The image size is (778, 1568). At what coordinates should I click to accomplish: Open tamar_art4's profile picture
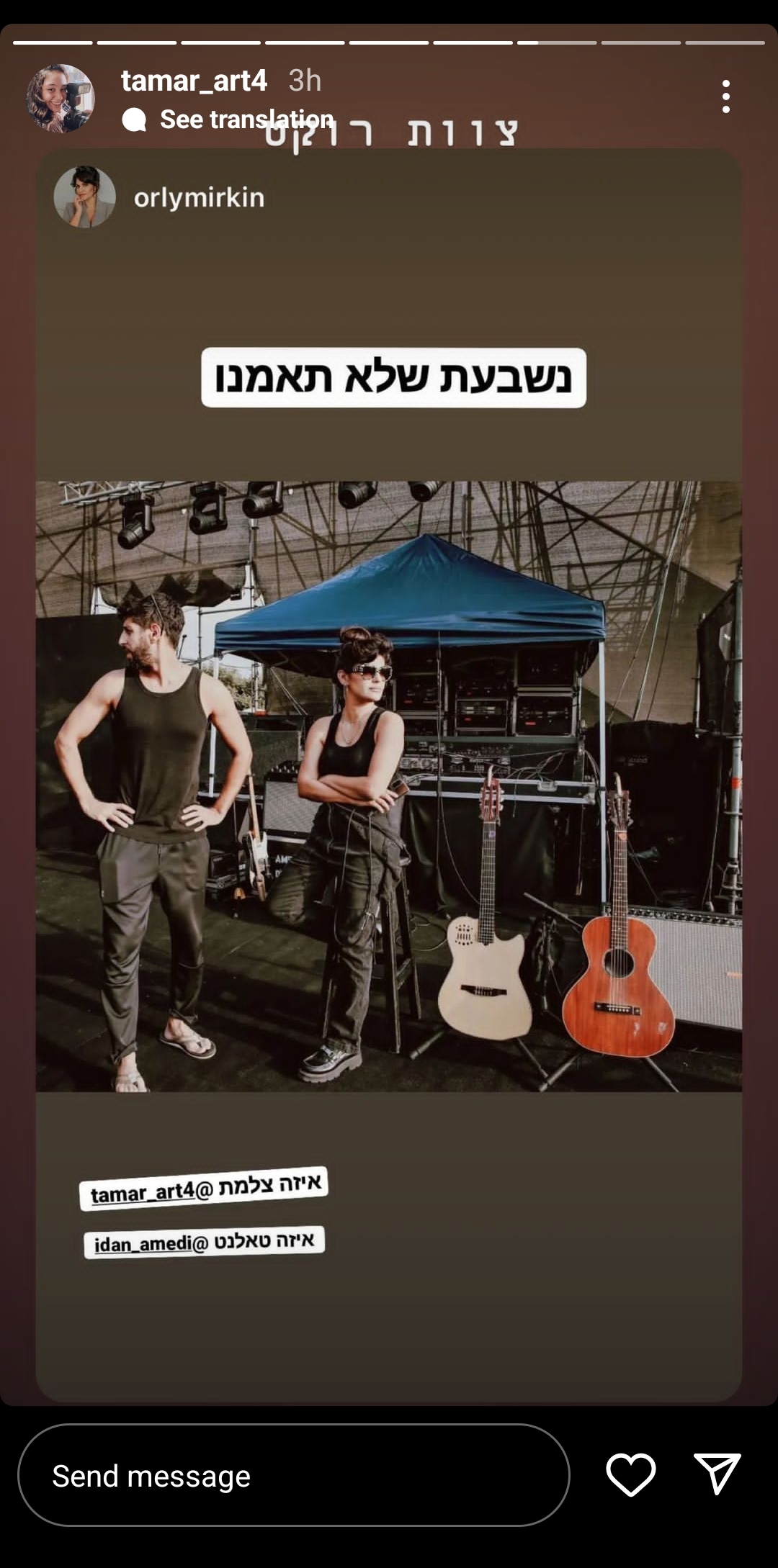coord(61,98)
